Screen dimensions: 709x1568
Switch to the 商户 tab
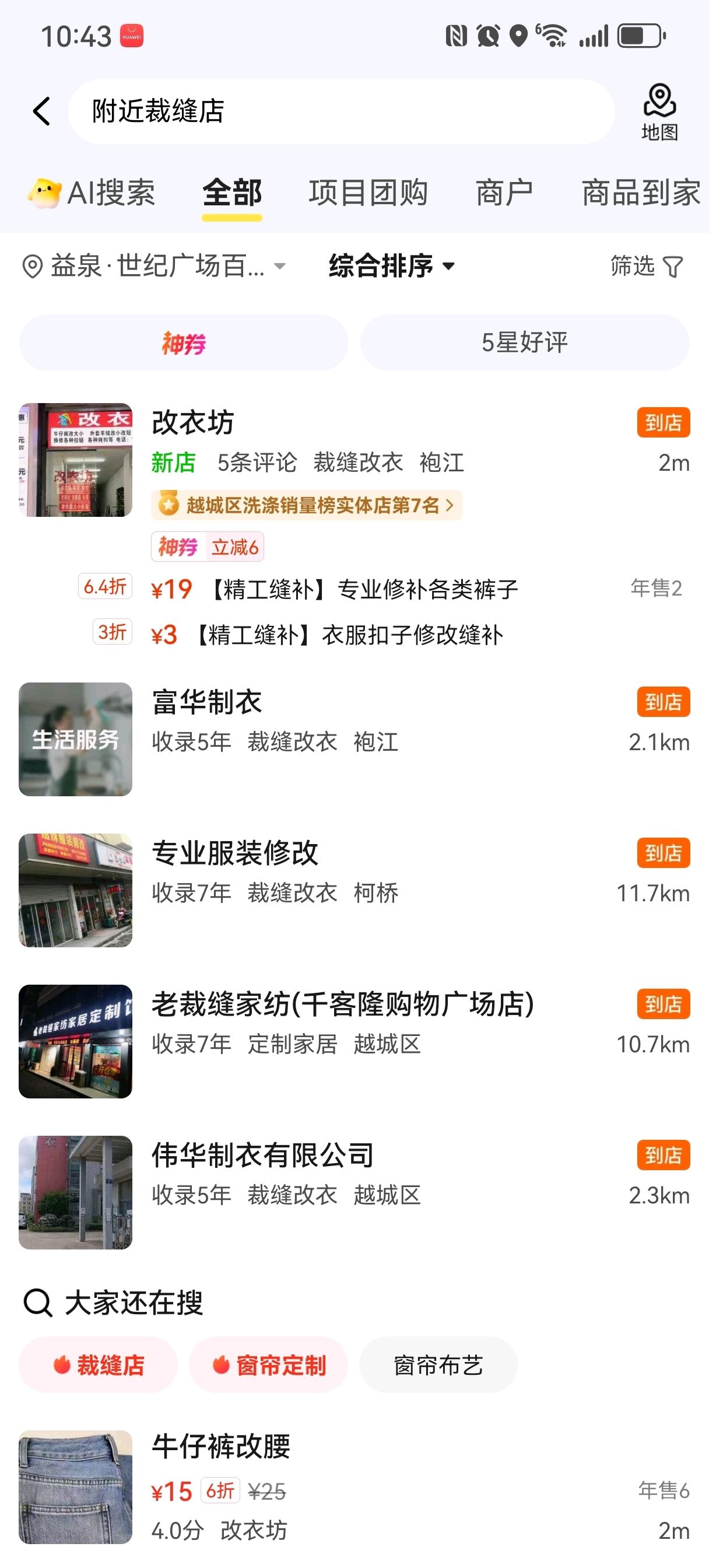point(504,193)
